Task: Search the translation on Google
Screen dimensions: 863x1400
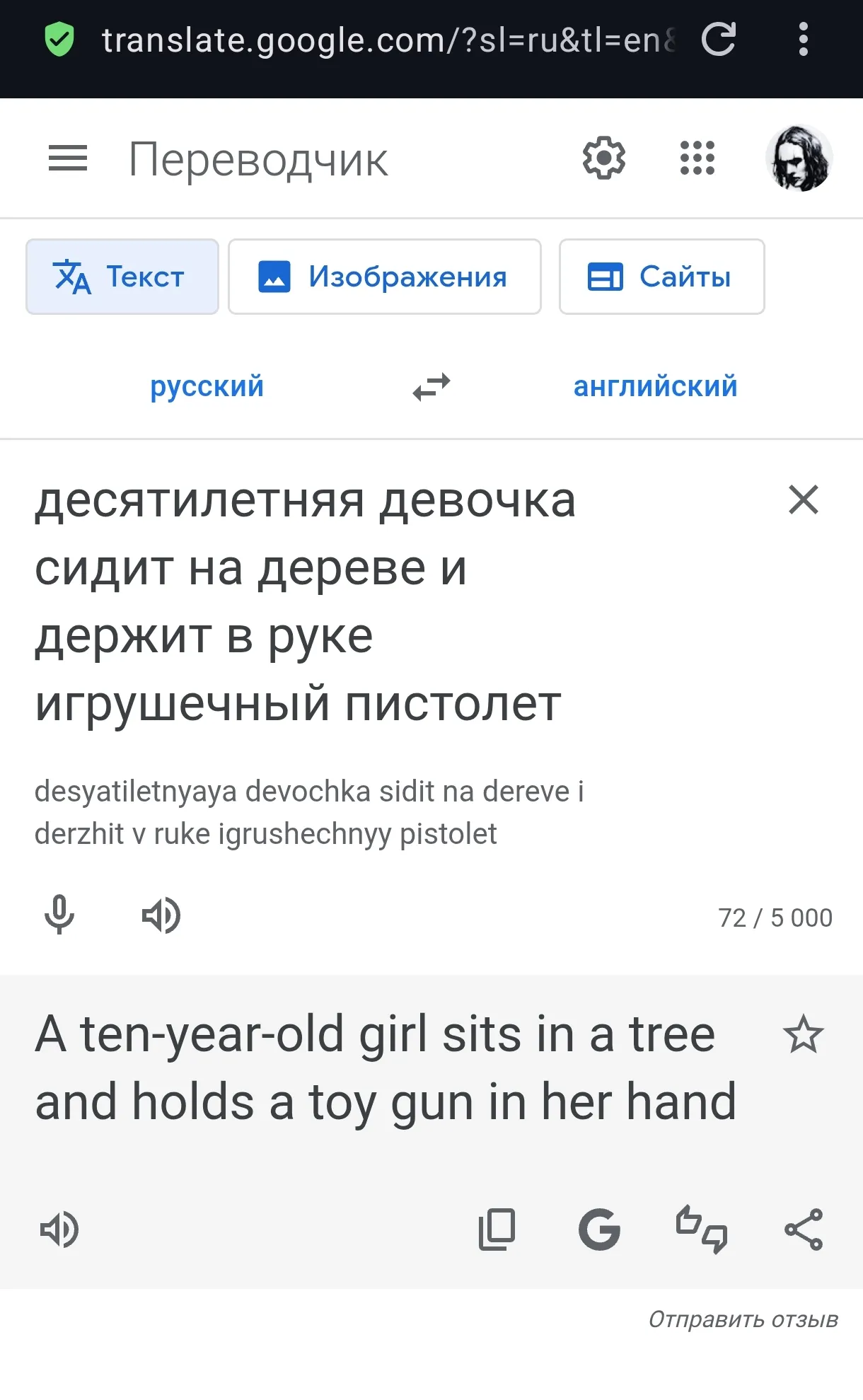Action: [x=599, y=1230]
